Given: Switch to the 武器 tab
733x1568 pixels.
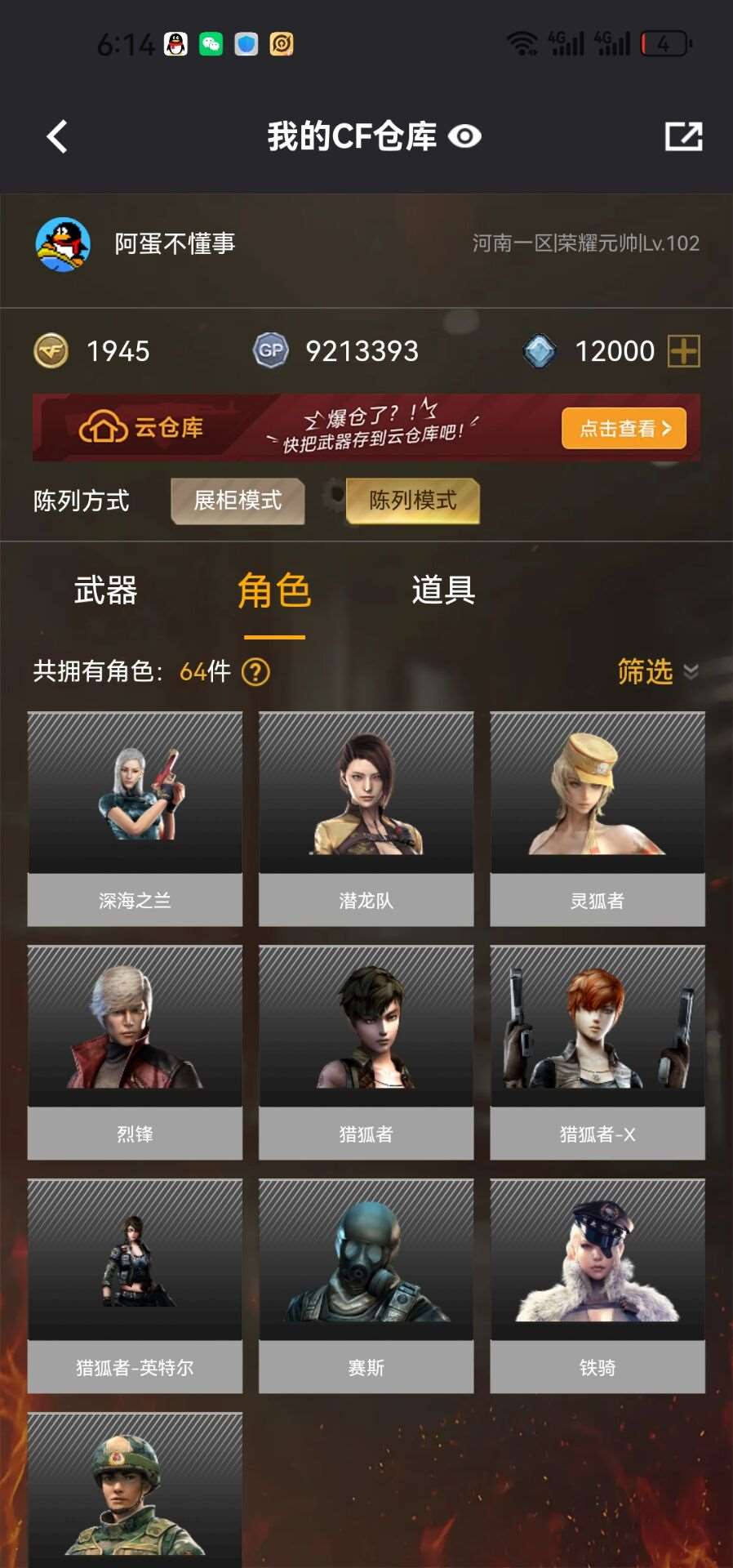Looking at the screenshot, I should 105,590.
